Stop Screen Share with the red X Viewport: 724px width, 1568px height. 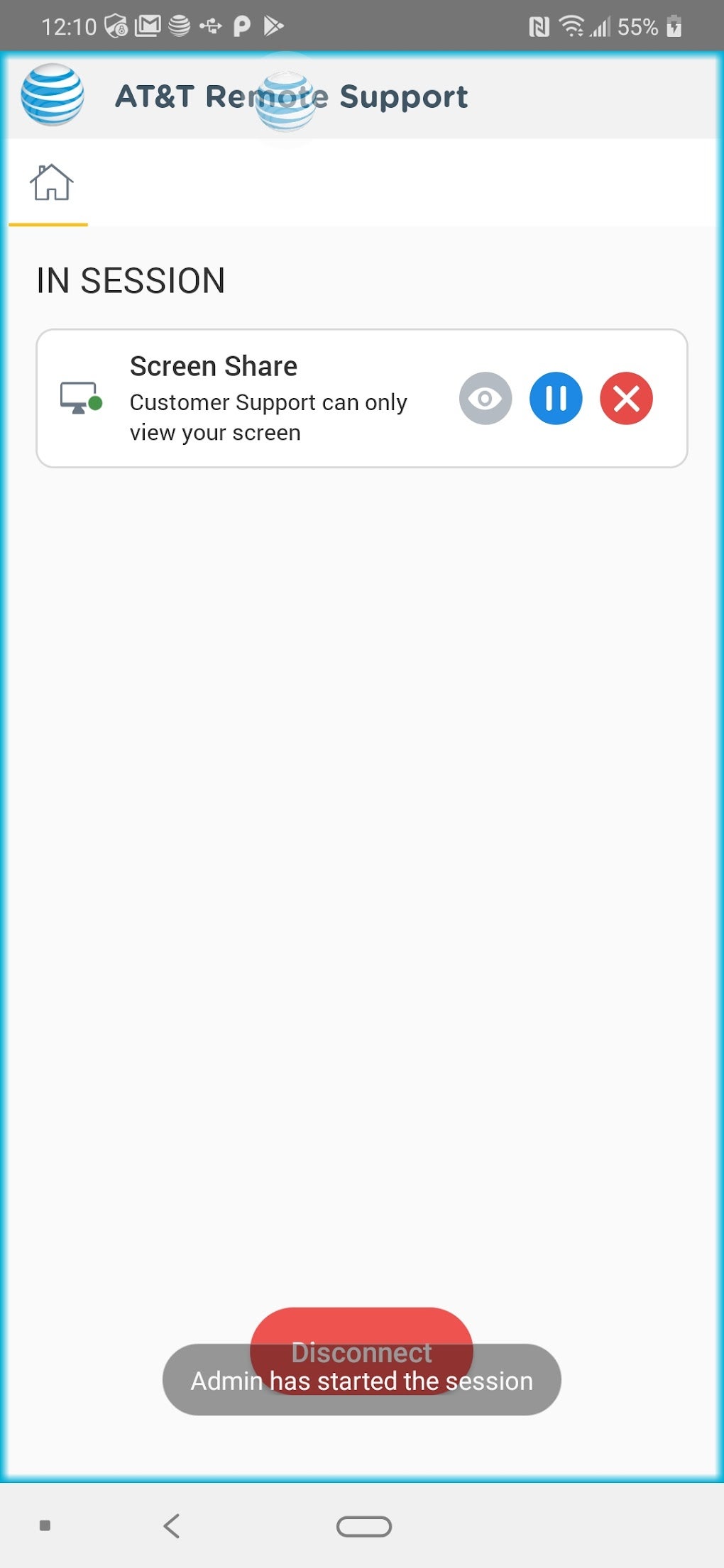tap(626, 398)
